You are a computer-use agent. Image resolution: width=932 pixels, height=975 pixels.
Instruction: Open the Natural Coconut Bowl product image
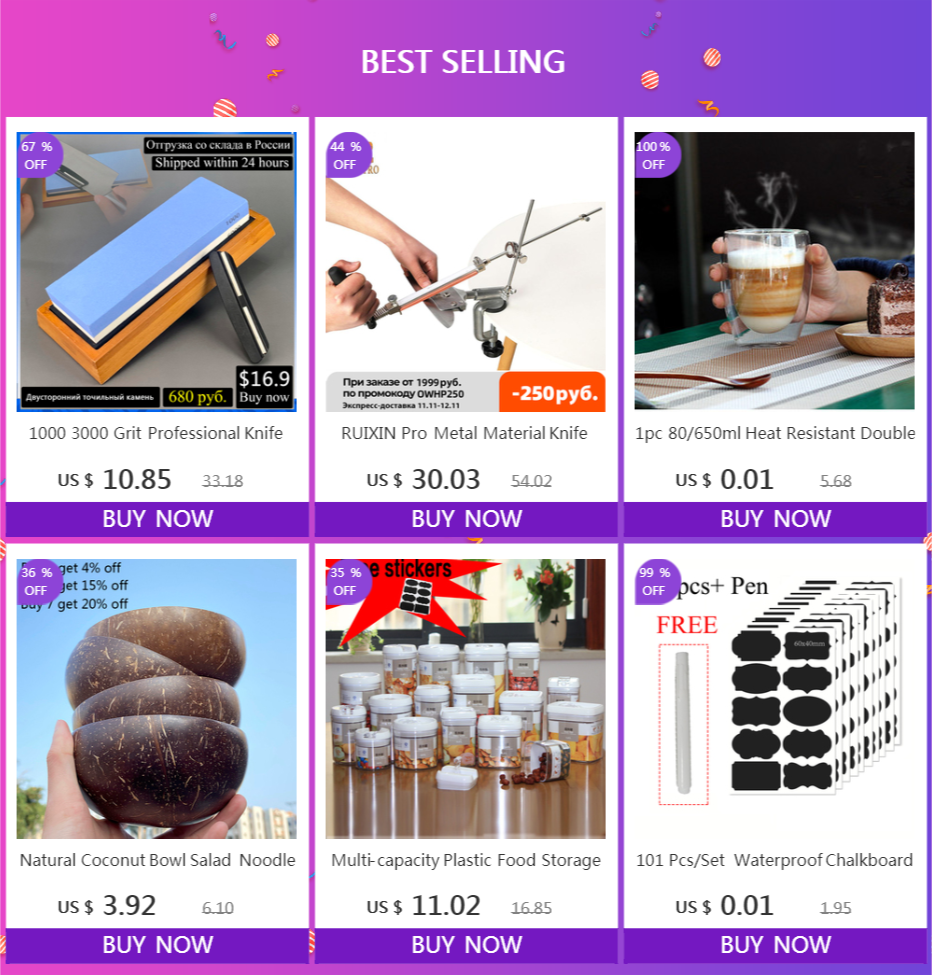[157, 698]
